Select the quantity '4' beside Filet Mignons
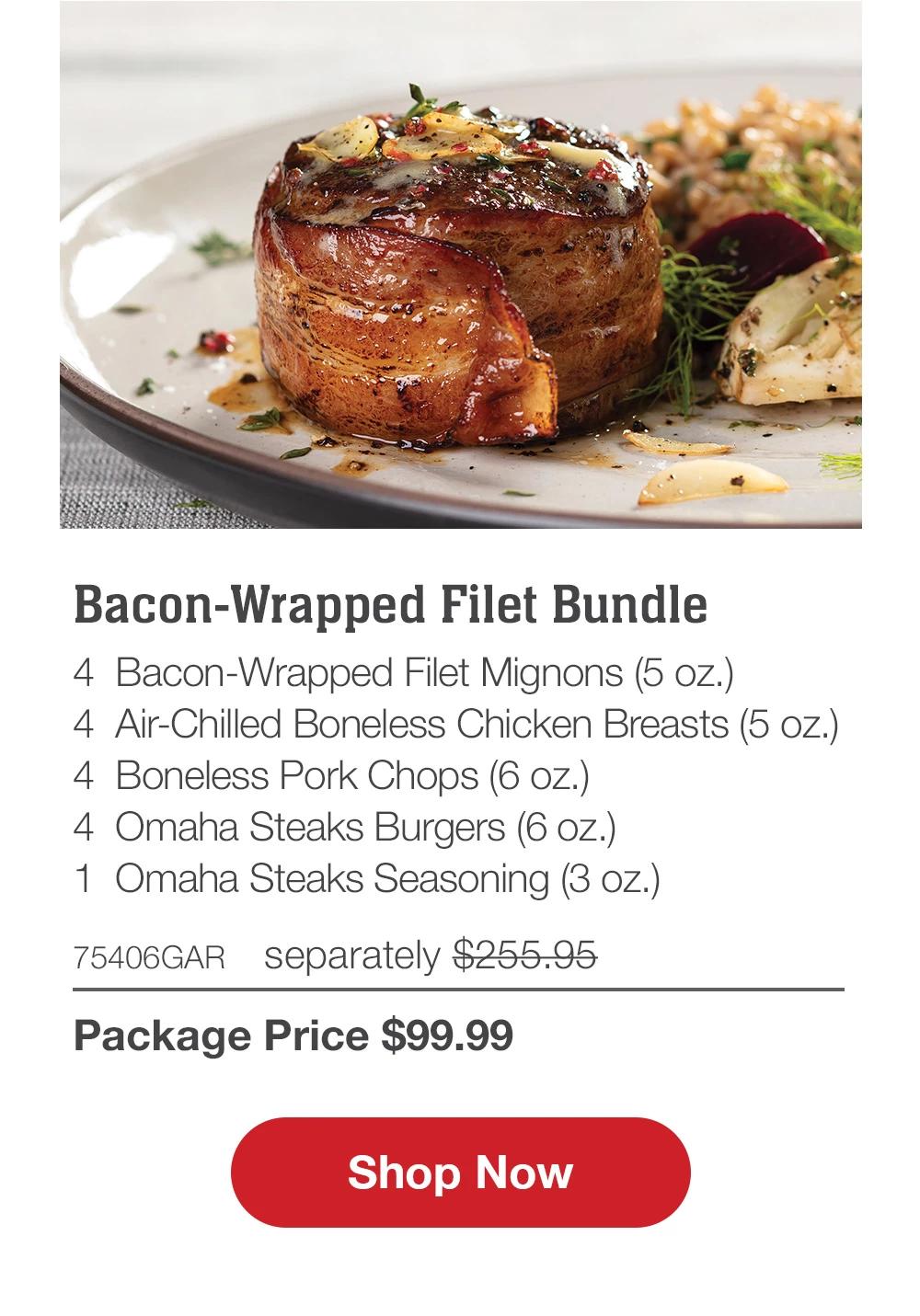 [x=84, y=674]
